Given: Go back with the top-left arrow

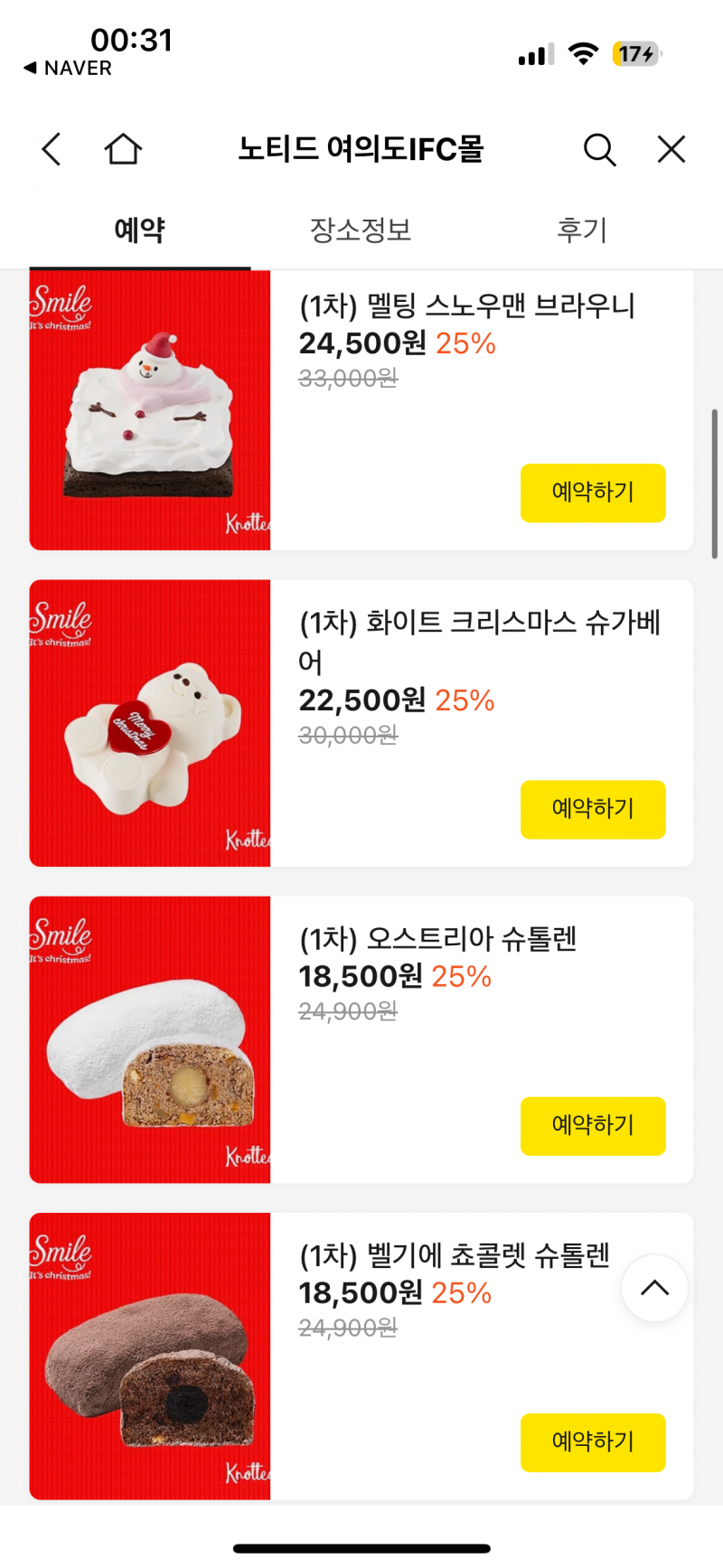Looking at the screenshot, I should [52, 149].
